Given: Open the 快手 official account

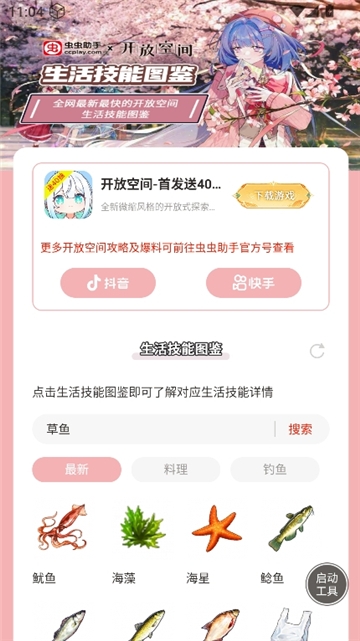Looking at the screenshot, I should [x=253, y=283].
